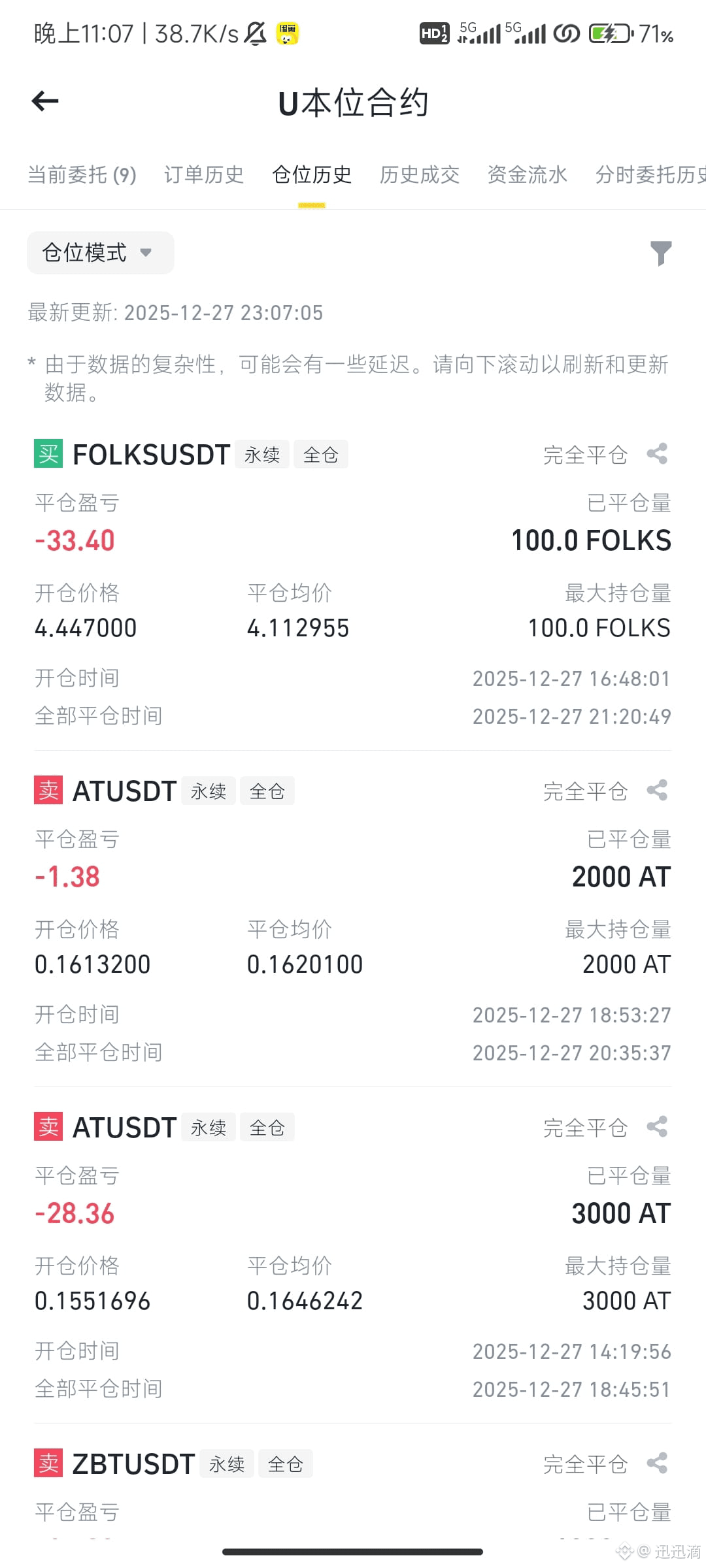The height and width of the screenshot is (1568, 706).
Task: Open the 历史成交 tab
Action: click(x=420, y=175)
